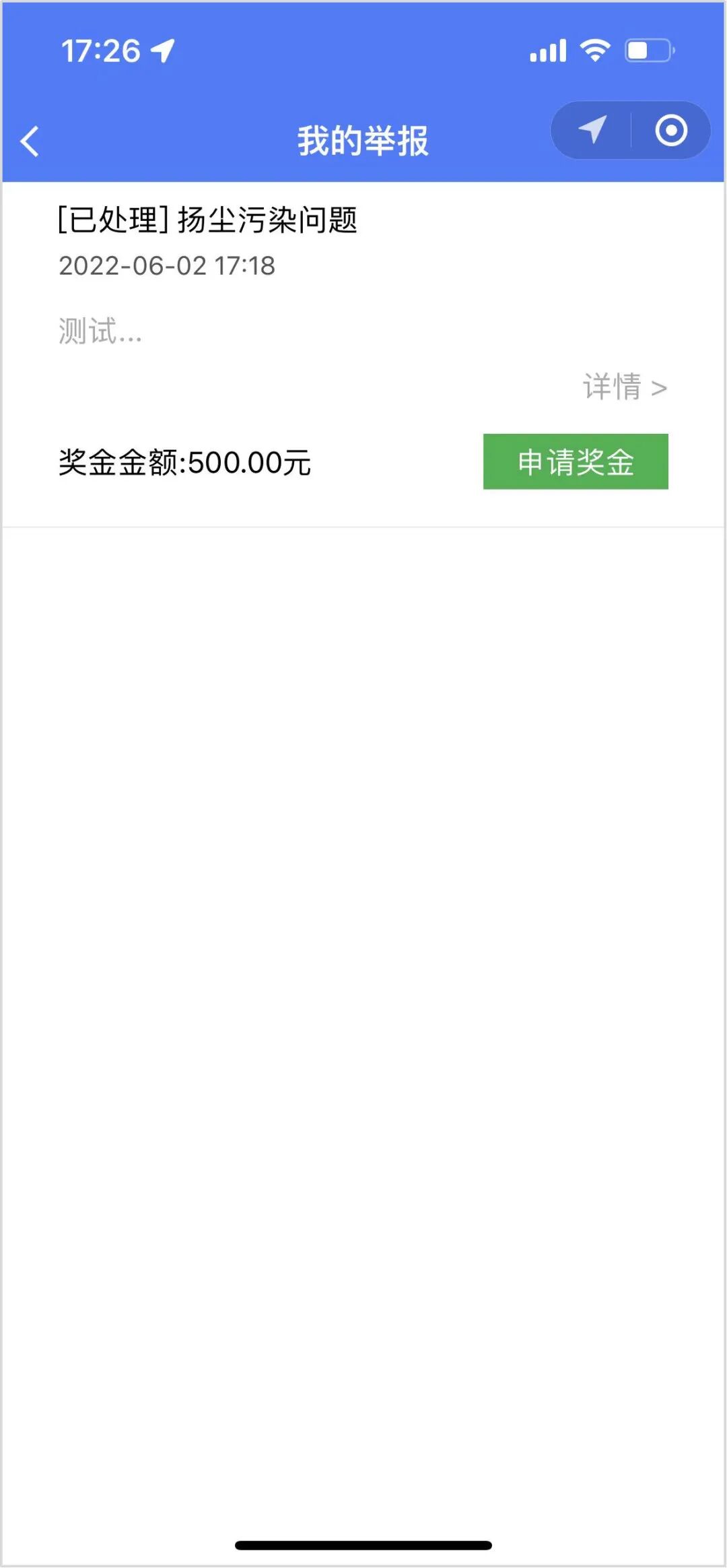This screenshot has height=1568, width=727.
Task: Open the 扬尘污染问题 report entry
Action: tap(207, 220)
